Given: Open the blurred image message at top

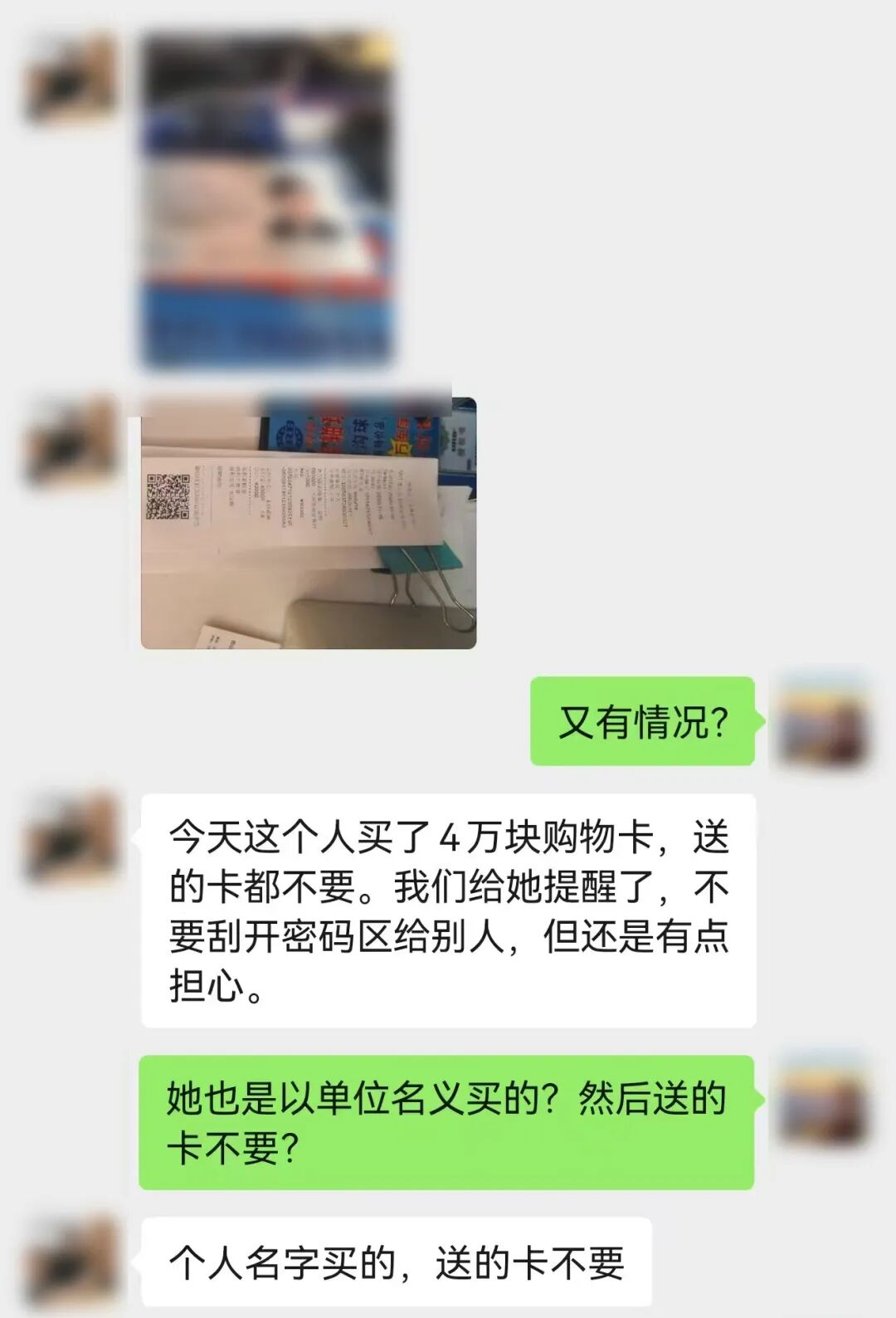Looking at the screenshot, I should click(x=267, y=199).
